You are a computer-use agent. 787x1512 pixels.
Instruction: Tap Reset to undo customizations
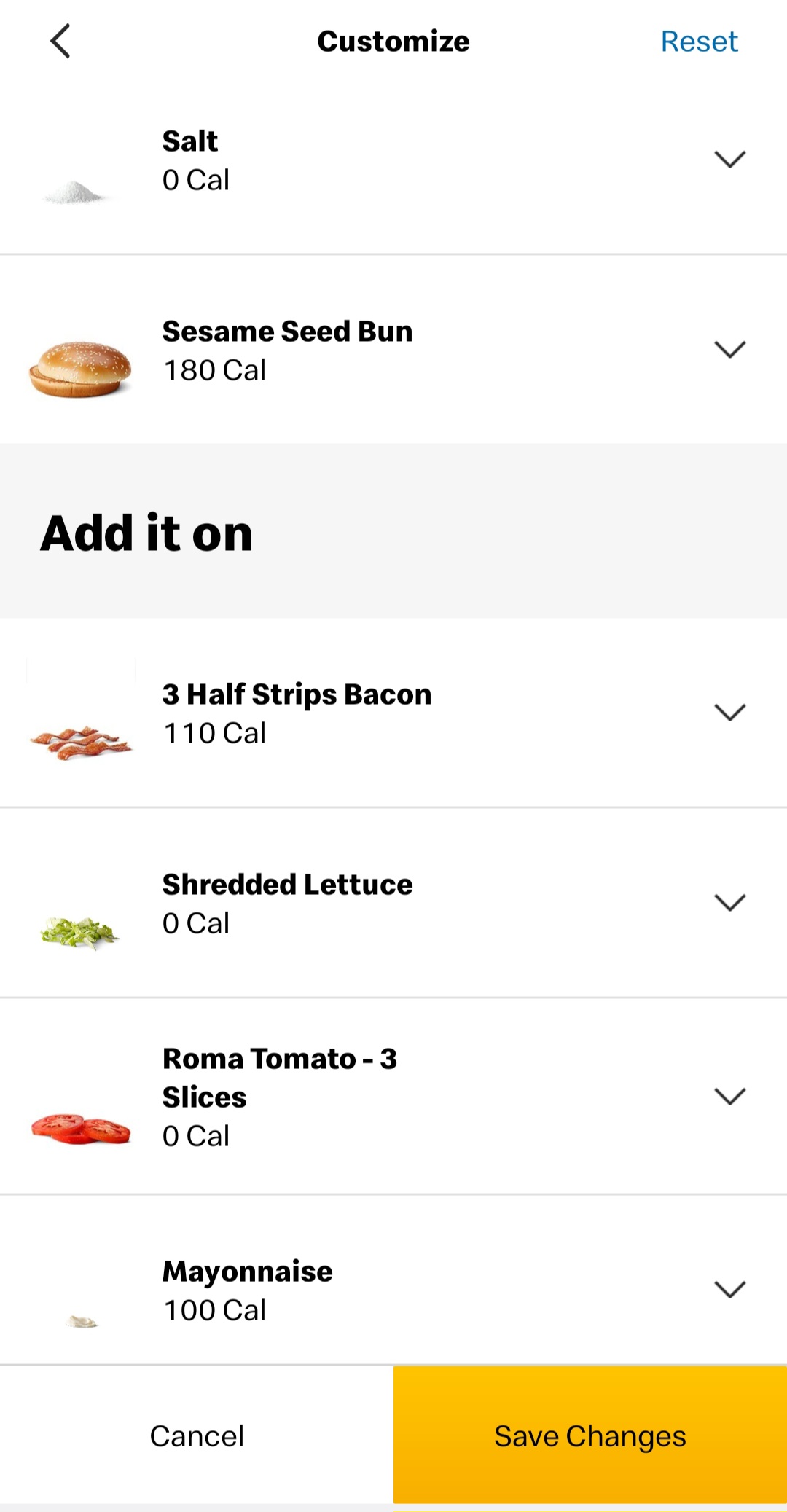click(x=699, y=42)
